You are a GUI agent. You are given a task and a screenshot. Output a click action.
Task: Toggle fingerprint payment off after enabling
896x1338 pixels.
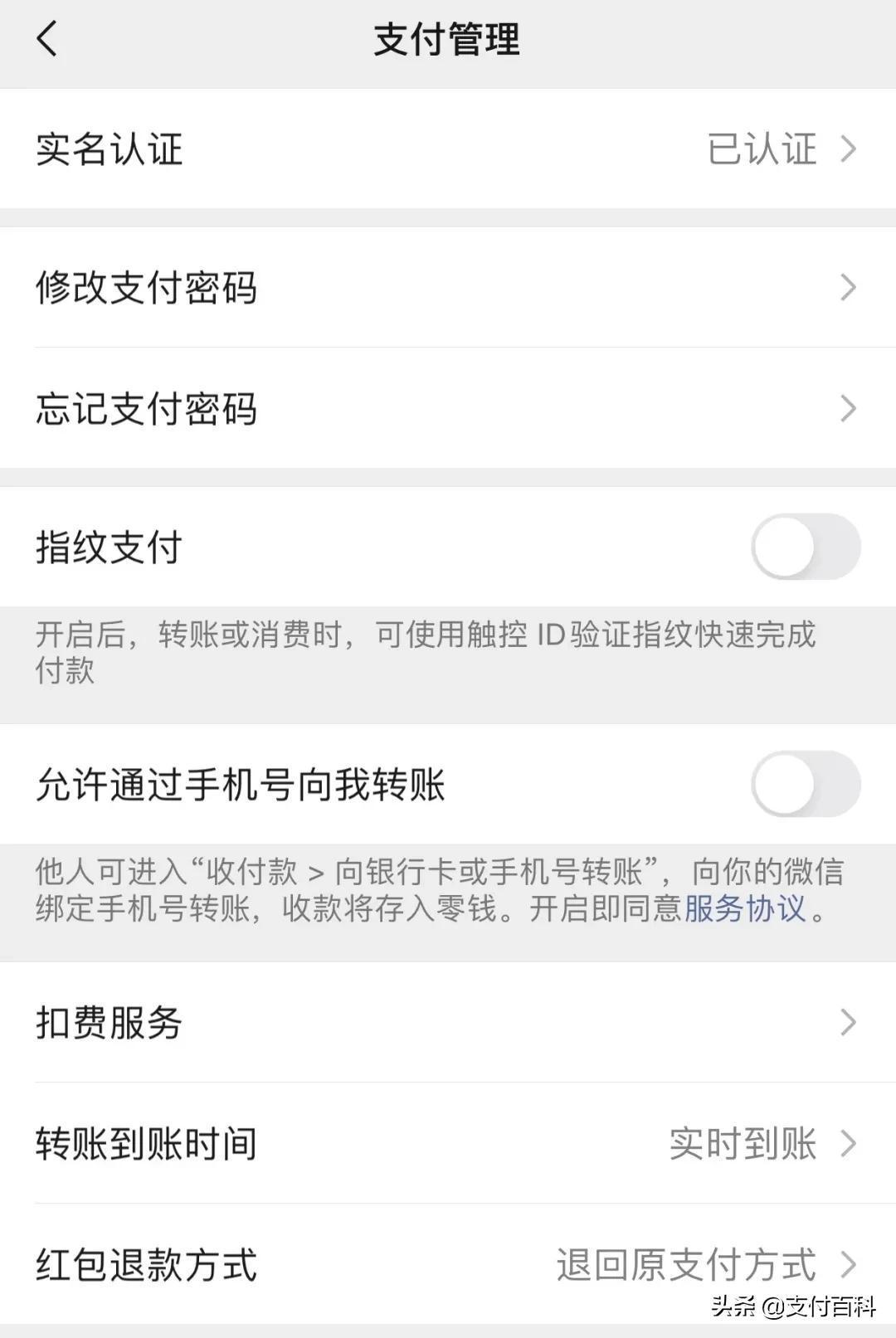point(805,545)
